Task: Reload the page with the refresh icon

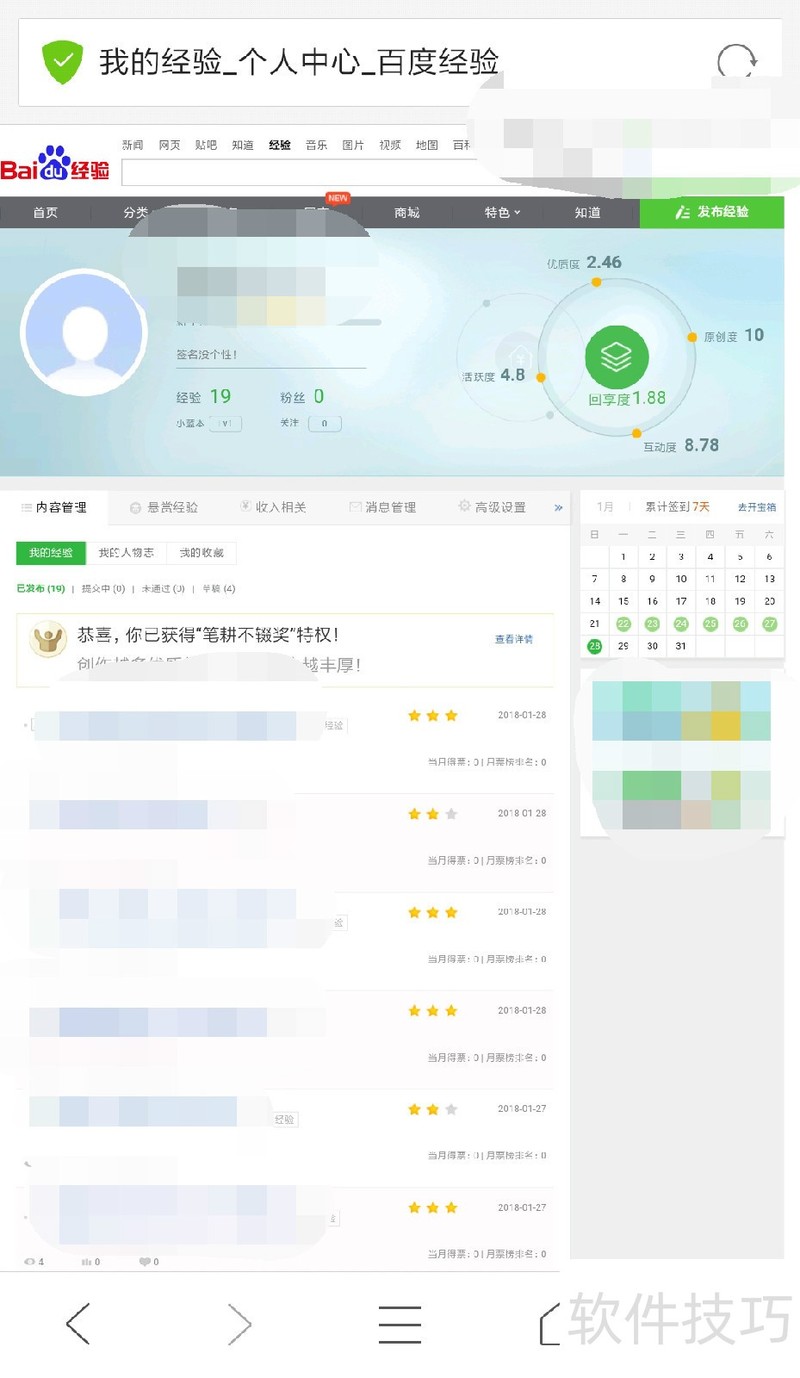Action: [x=737, y=62]
